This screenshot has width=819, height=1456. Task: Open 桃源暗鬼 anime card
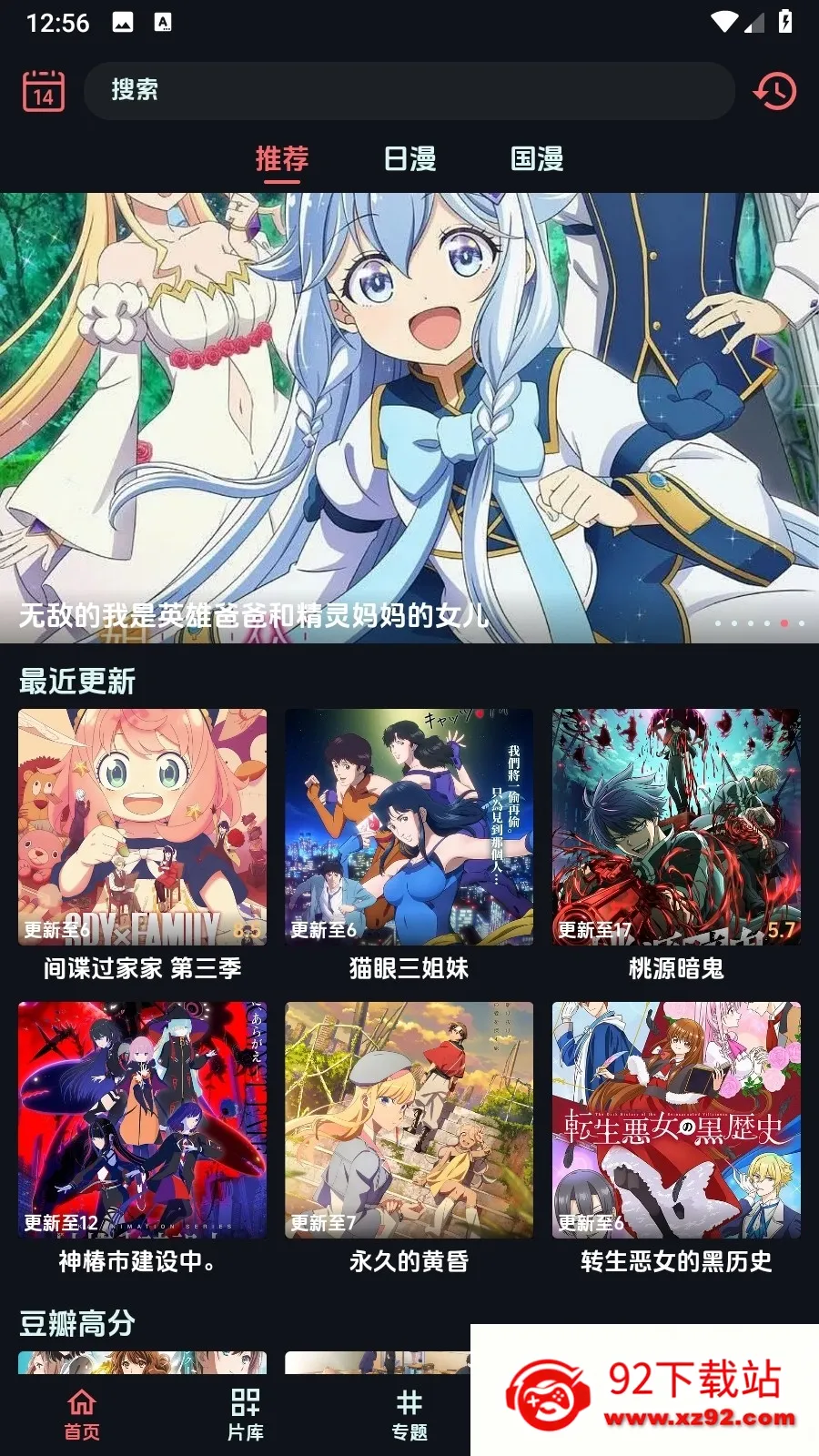click(676, 845)
